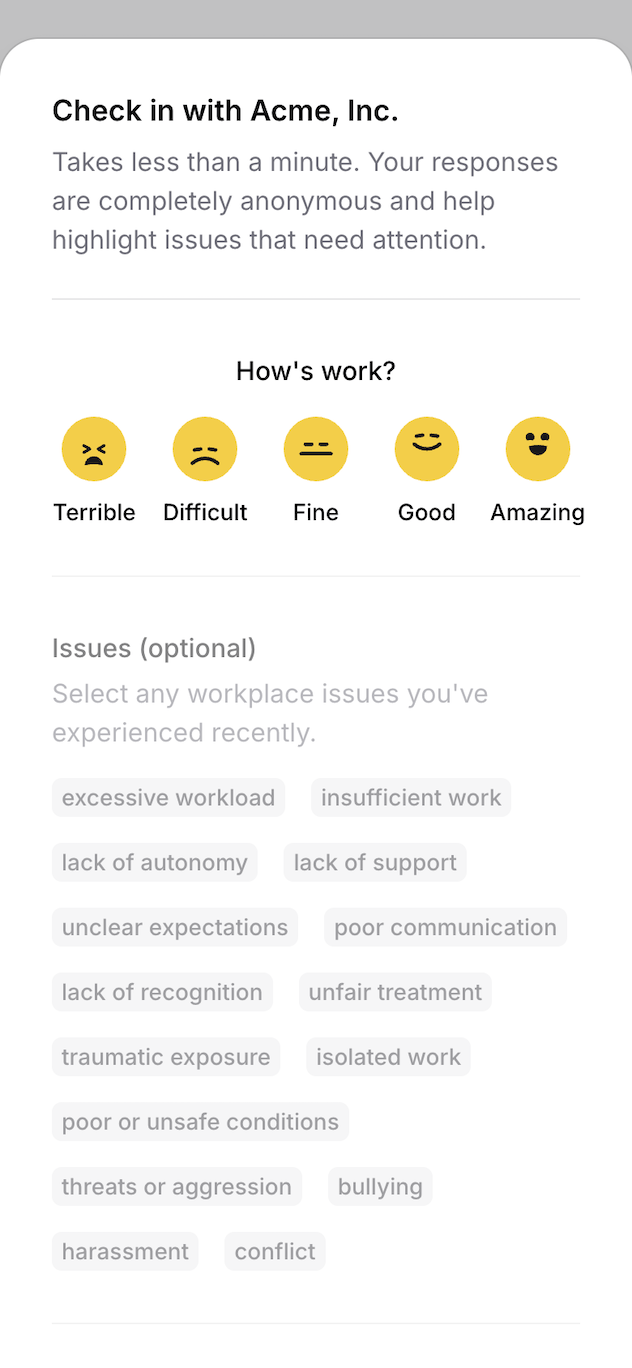
Task: Tap the lack of autonomy chip
Action: [x=155, y=863]
